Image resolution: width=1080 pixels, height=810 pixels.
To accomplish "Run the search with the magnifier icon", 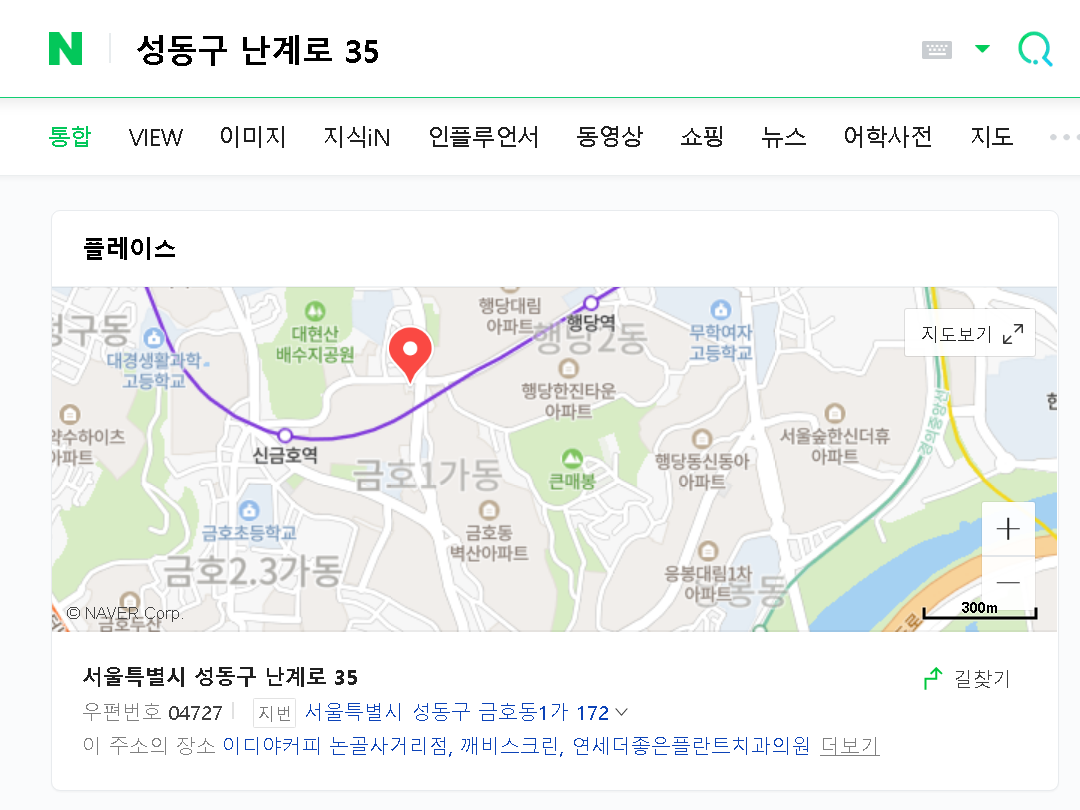I will pyautogui.click(x=1035, y=49).
